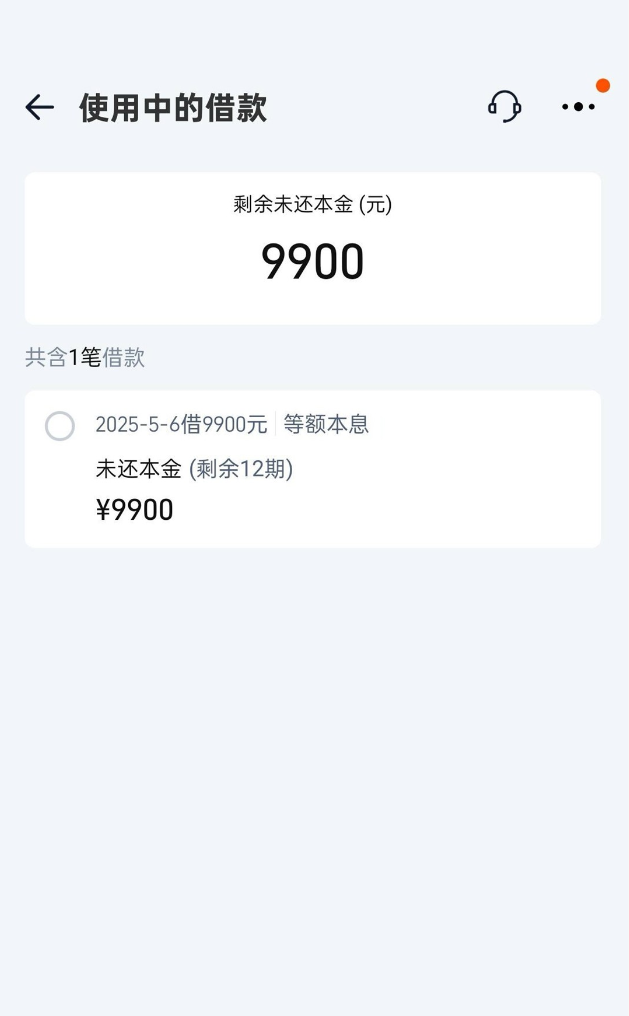The height and width of the screenshot is (1016, 629).
Task: Open the three-dot overflow menu
Action: (578, 107)
